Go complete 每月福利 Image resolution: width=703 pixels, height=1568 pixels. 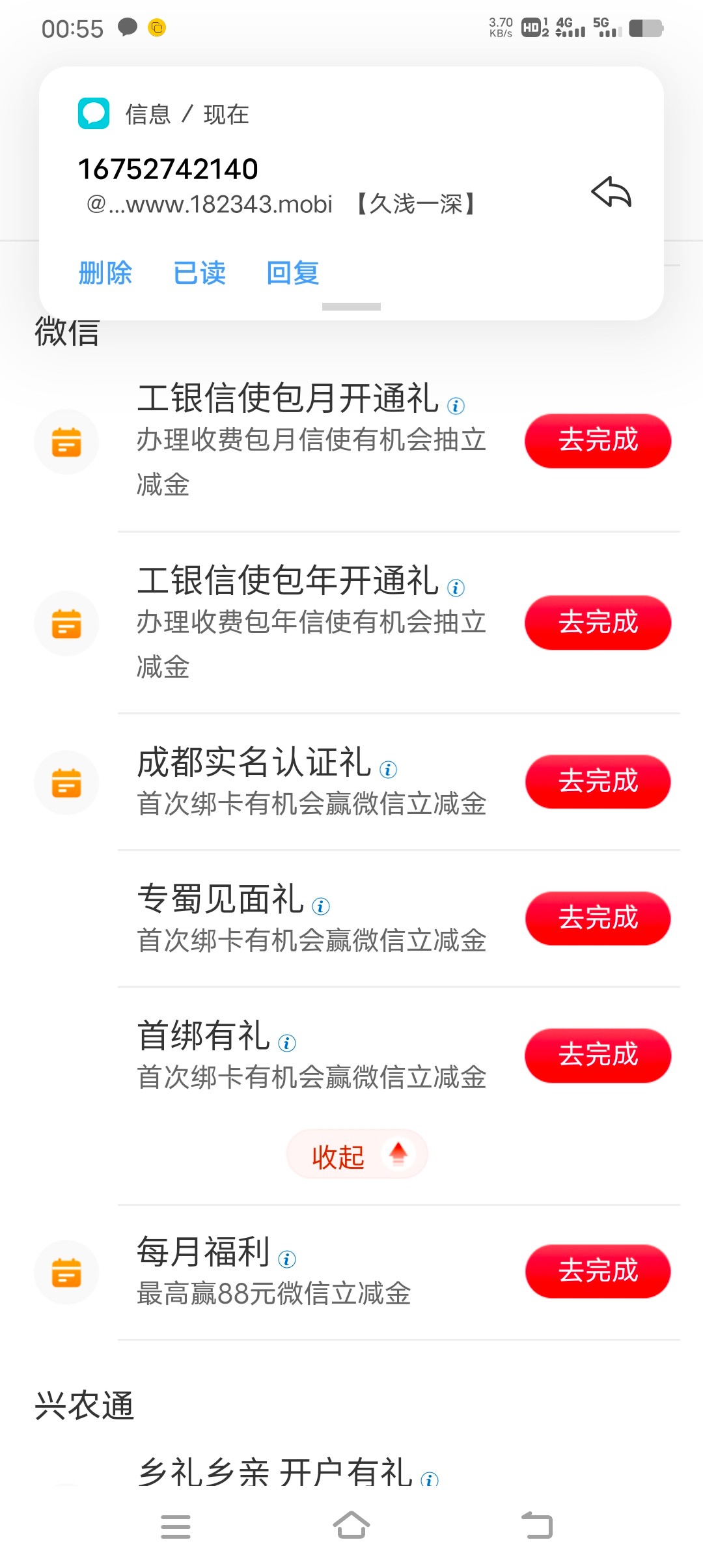pyautogui.click(x=598, y=1271)
